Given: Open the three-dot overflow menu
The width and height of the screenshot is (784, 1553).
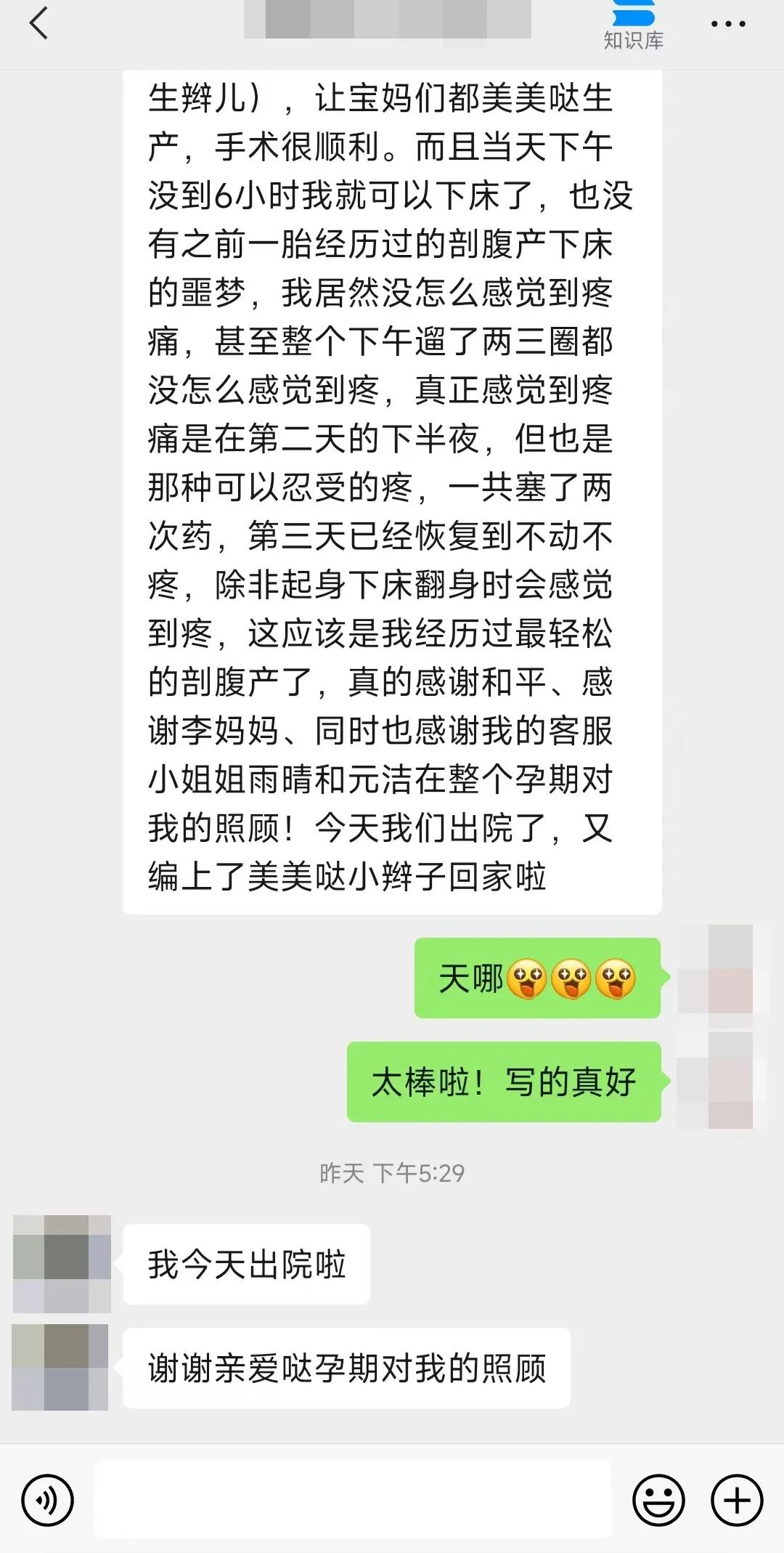Looking at the screenshot, I should pyautogui.click(x=727, y=25).
